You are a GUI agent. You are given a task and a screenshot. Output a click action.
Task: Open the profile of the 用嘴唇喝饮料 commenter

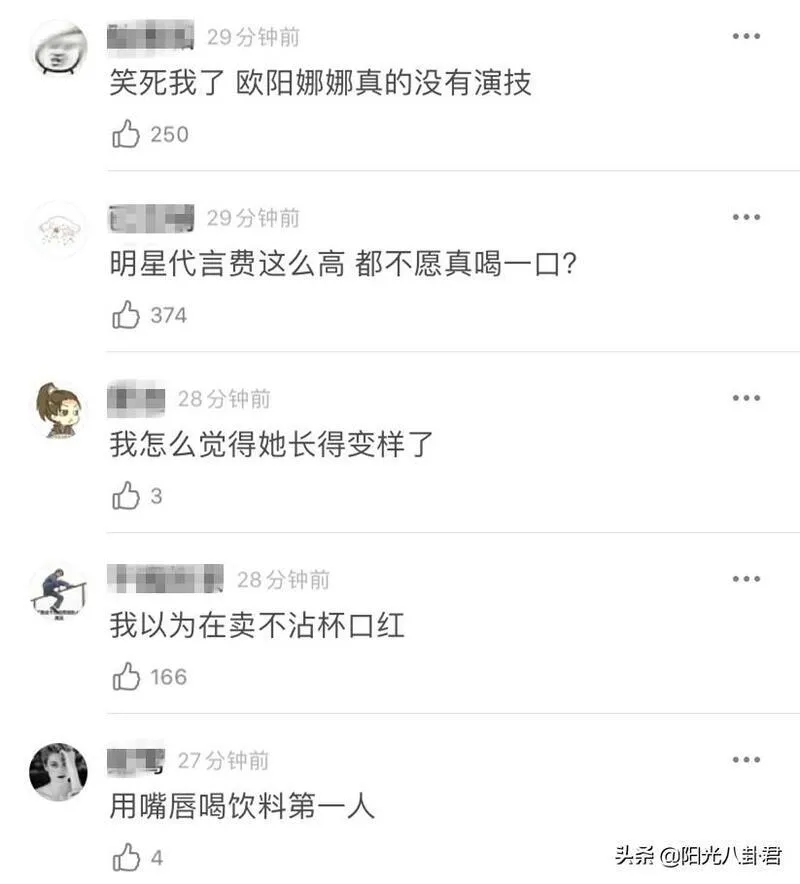click(58, 771)
